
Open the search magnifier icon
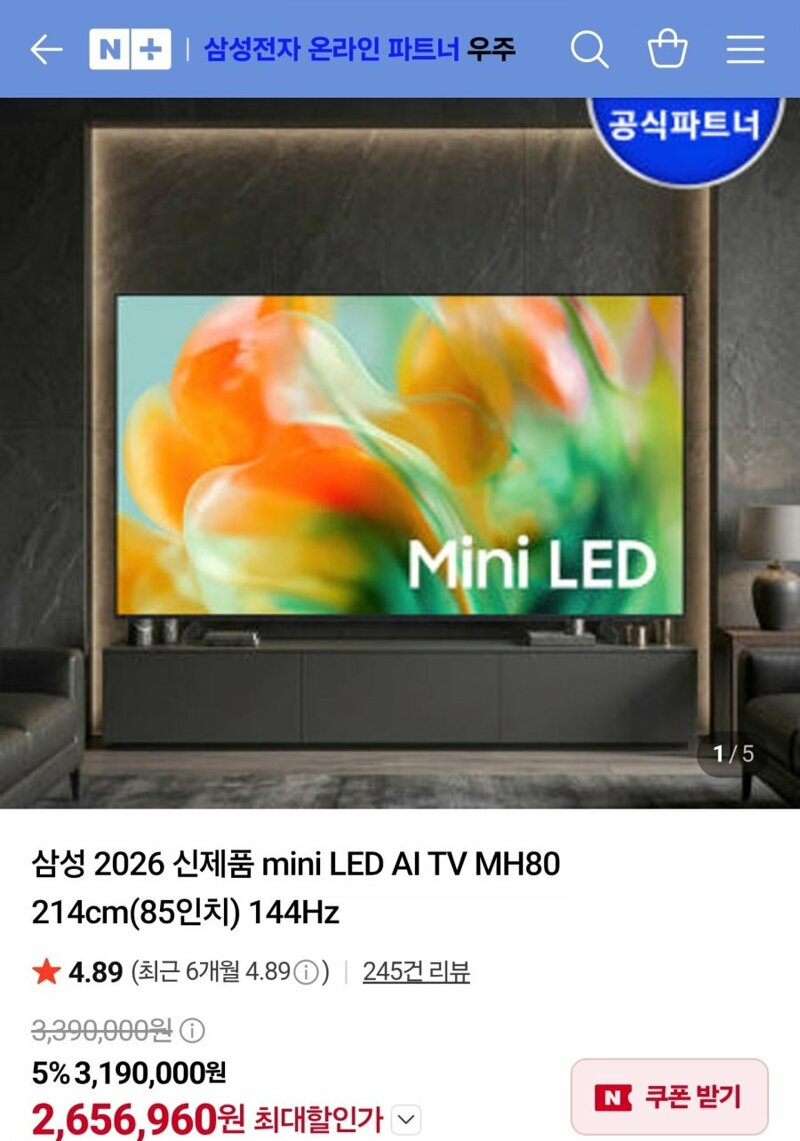point(589,49)
